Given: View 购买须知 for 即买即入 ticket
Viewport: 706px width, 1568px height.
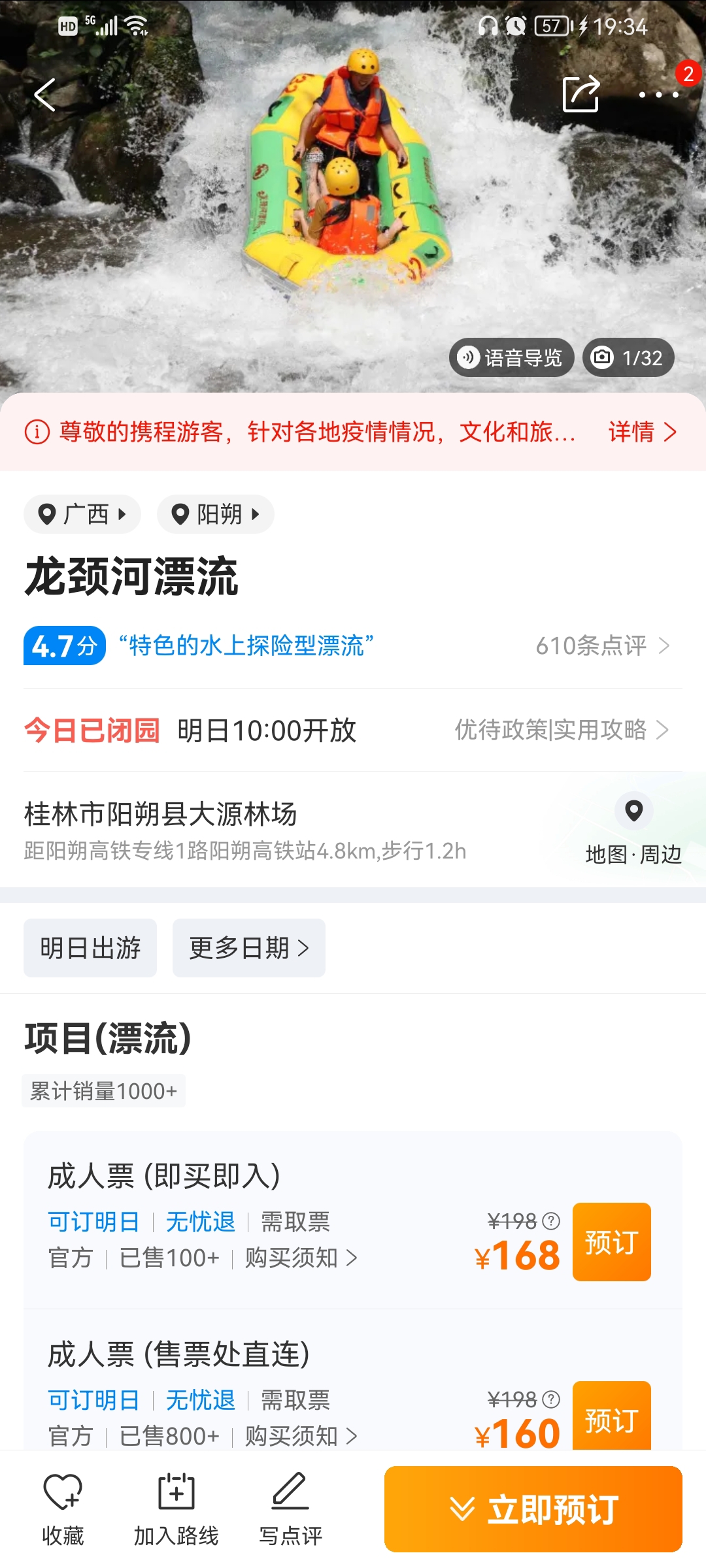Looking at the screenshot, I should [x=301, y=1258].
